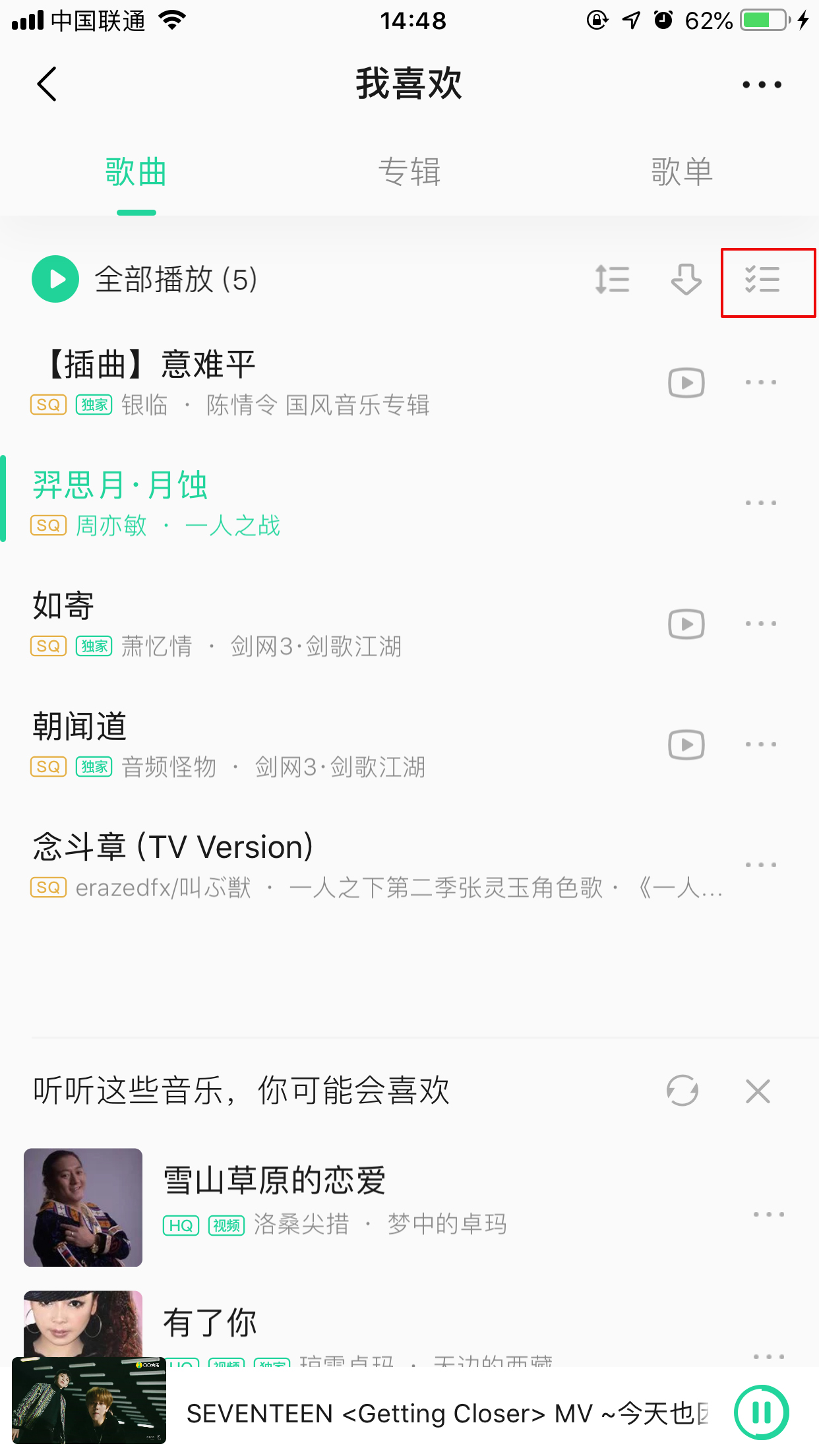
Task: Open more options for 羿思月·月蚀
Action: click(x=760, y=502)
